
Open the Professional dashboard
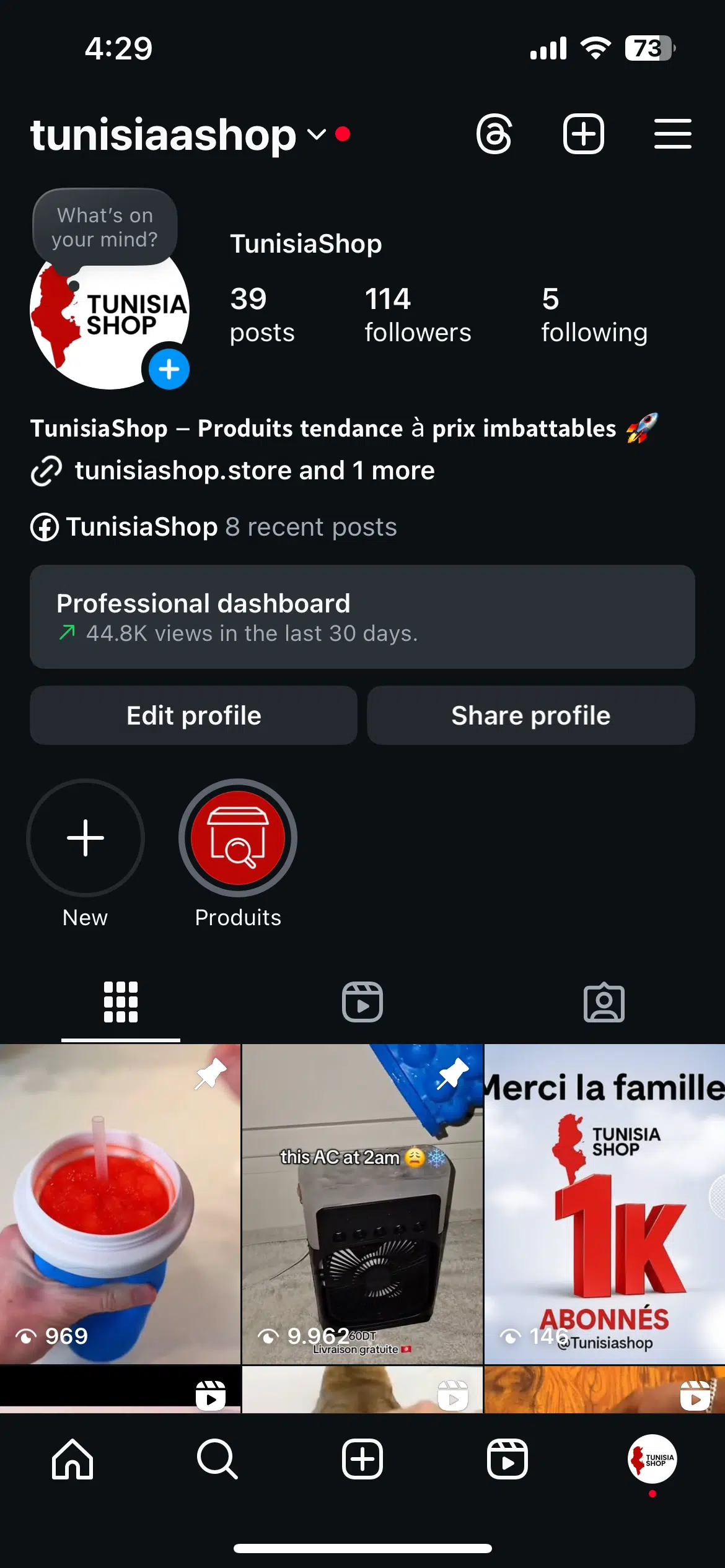point(362,617)
